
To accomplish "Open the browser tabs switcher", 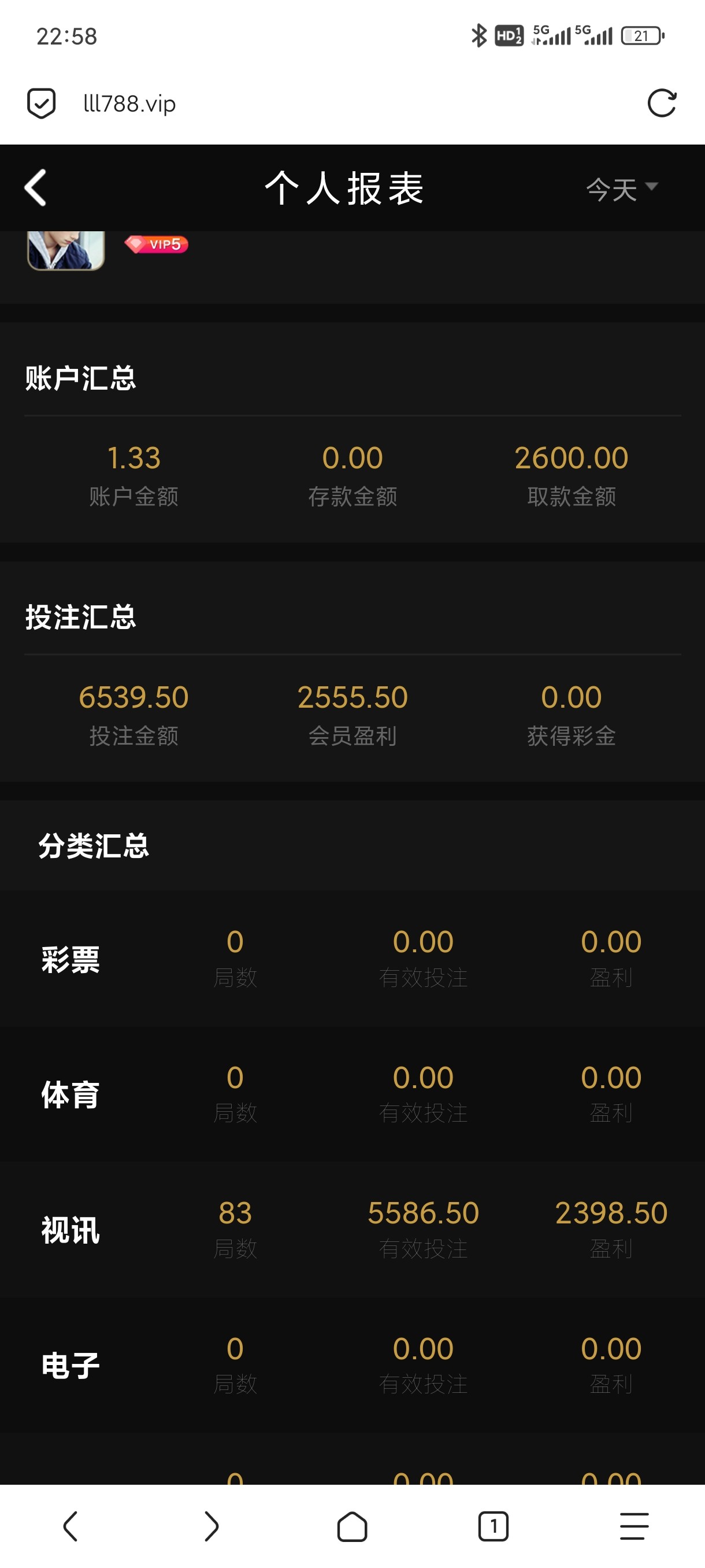I will point(493,1526).
